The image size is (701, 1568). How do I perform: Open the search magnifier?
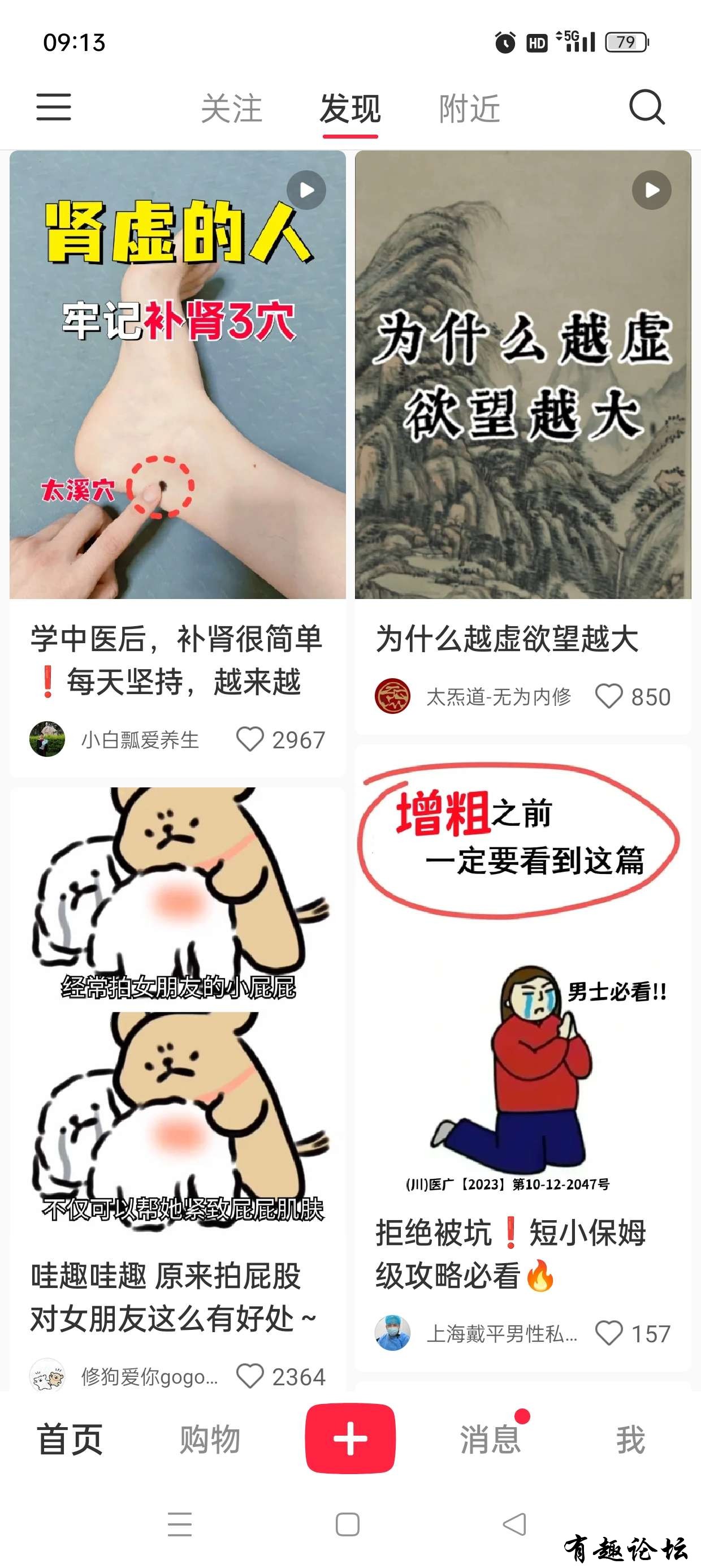646,107
